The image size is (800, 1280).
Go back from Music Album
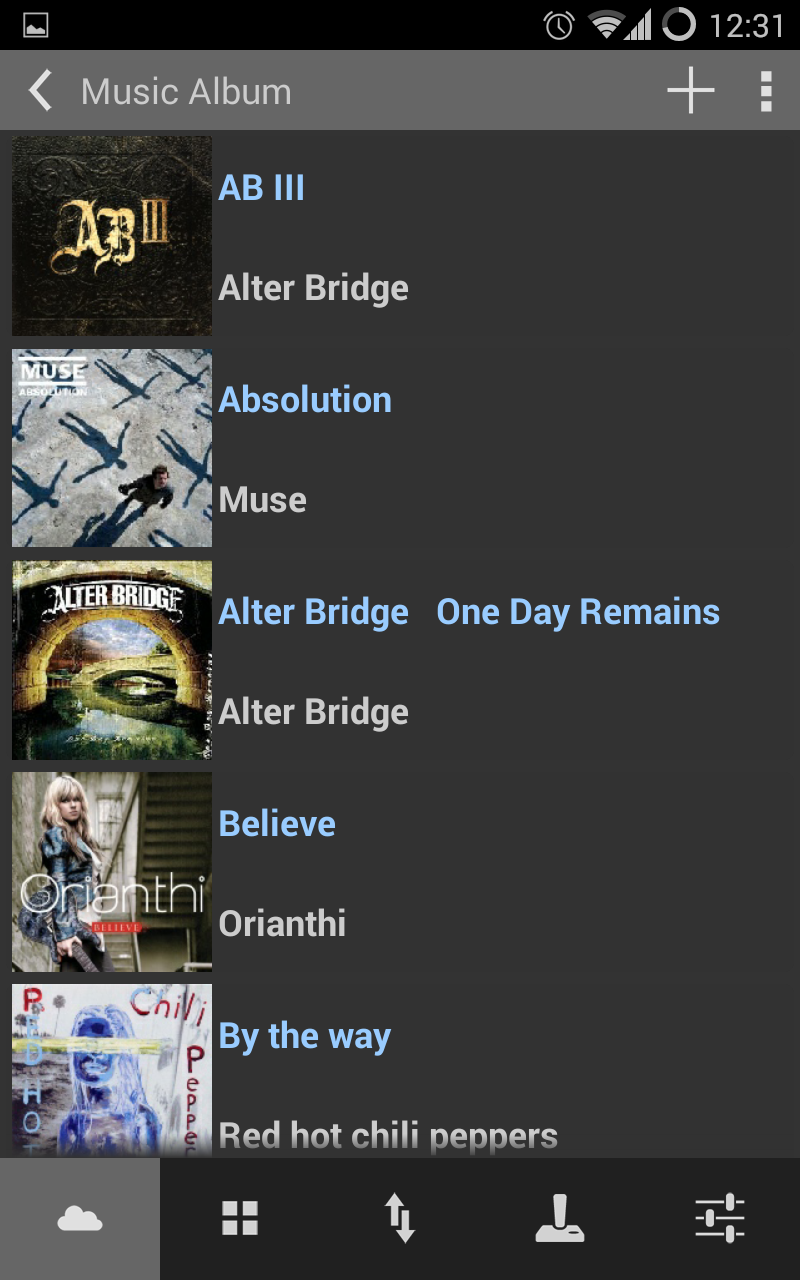40,91
